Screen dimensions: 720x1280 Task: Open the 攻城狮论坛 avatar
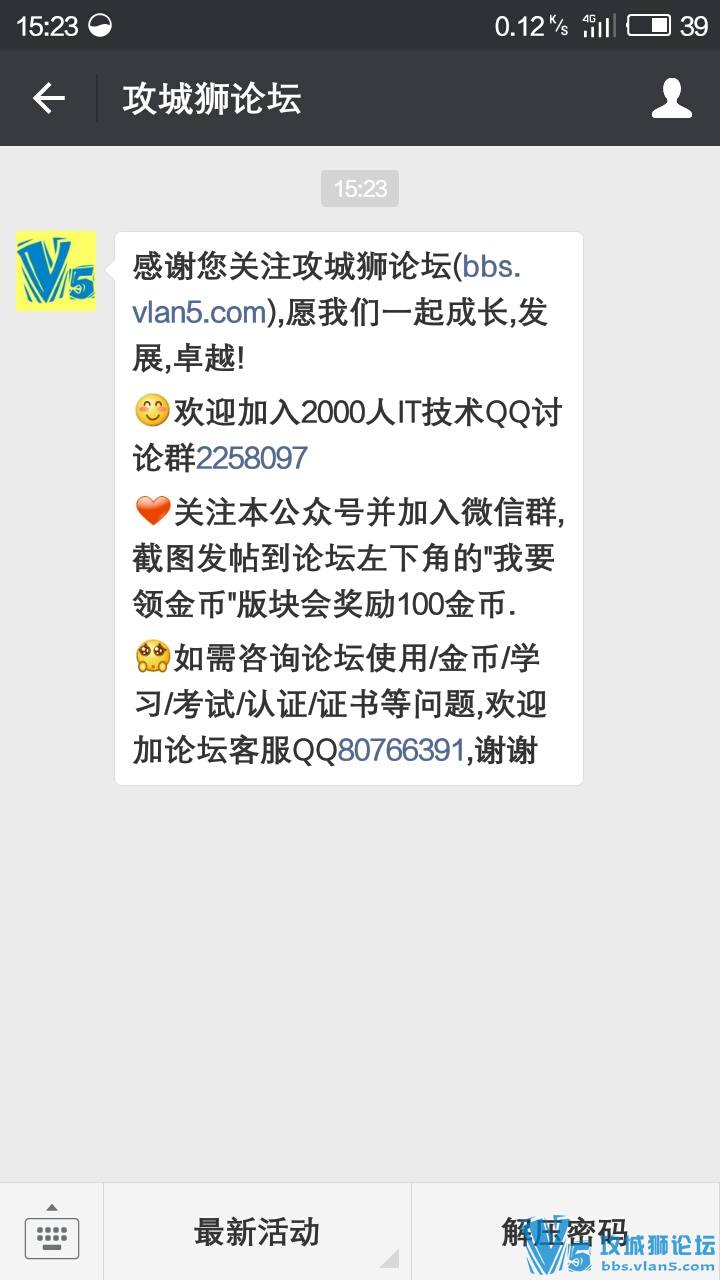pos(56,271)
